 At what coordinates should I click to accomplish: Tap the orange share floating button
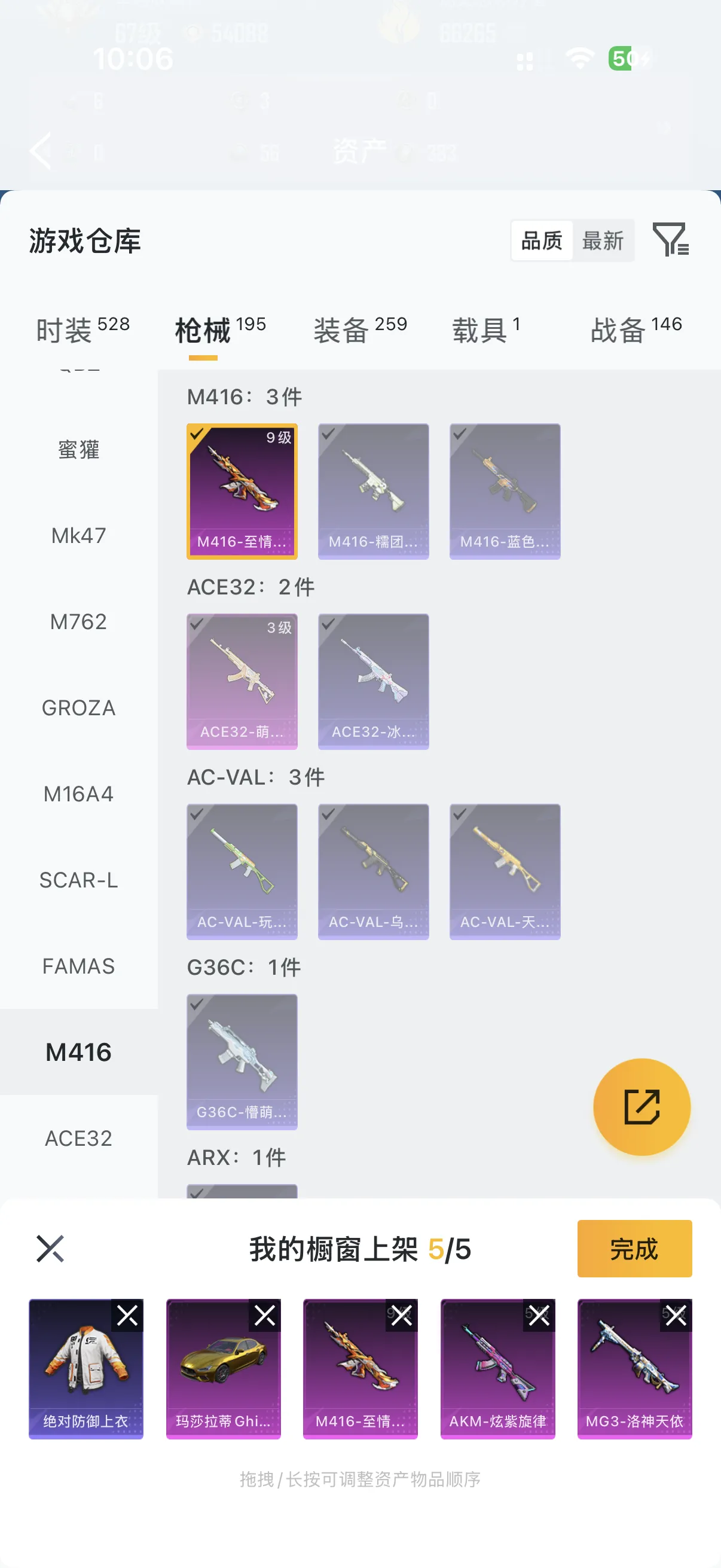coord(641,1106)
